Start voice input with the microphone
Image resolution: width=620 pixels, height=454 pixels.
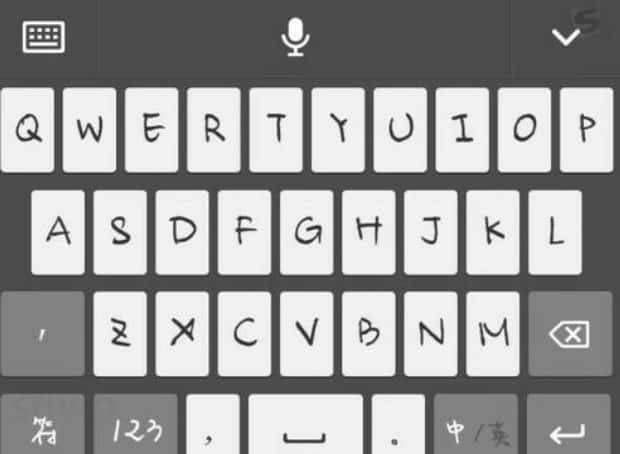[x=295, y=38]
